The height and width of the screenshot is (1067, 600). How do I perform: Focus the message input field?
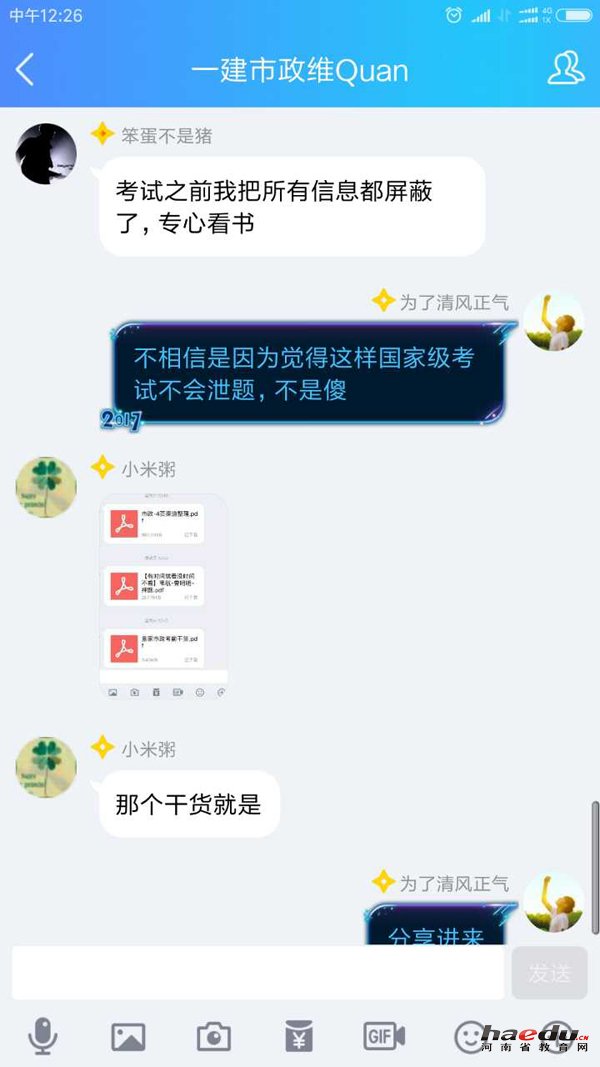click(x=258, y=972)
